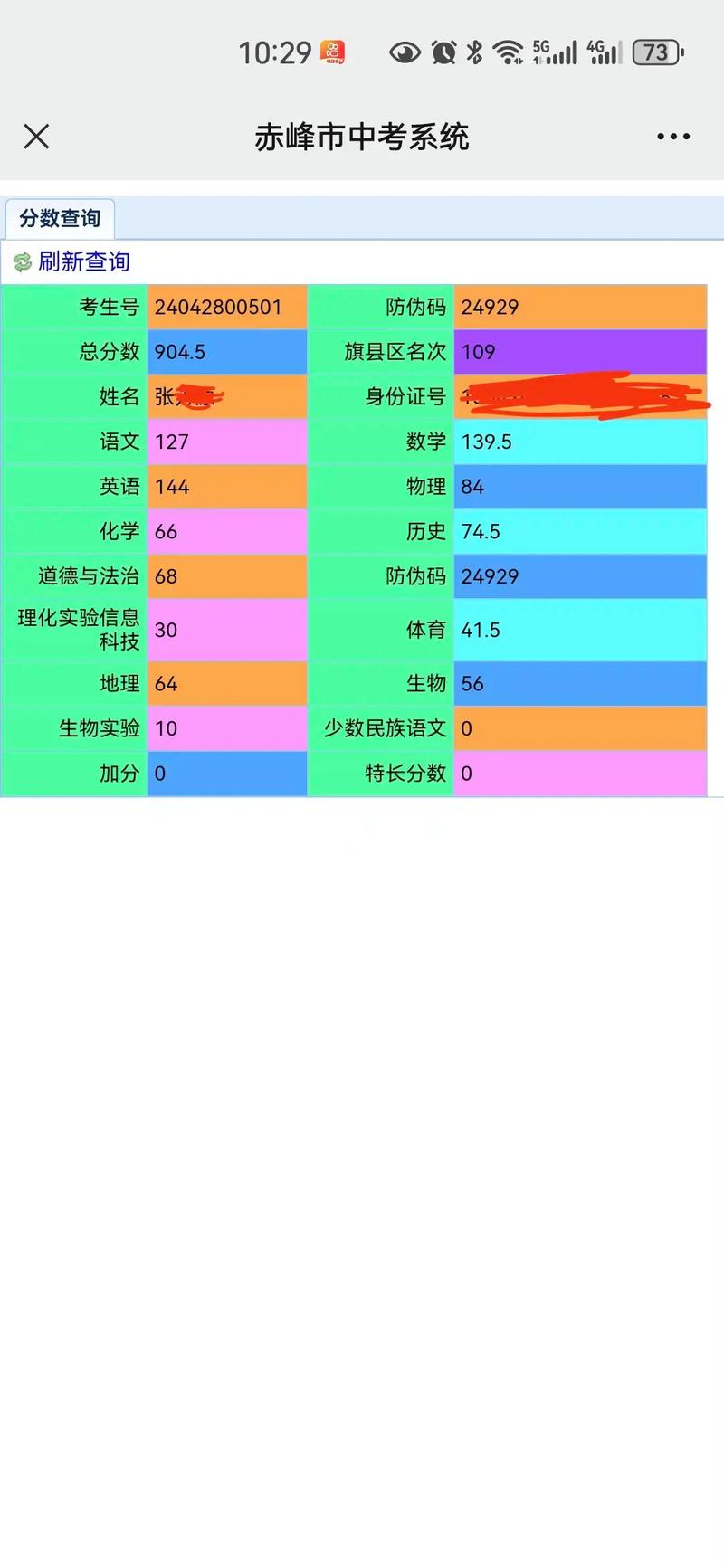
Task: Tap the Wi-Fi icon in the status bar
Action: click(508, 52)
